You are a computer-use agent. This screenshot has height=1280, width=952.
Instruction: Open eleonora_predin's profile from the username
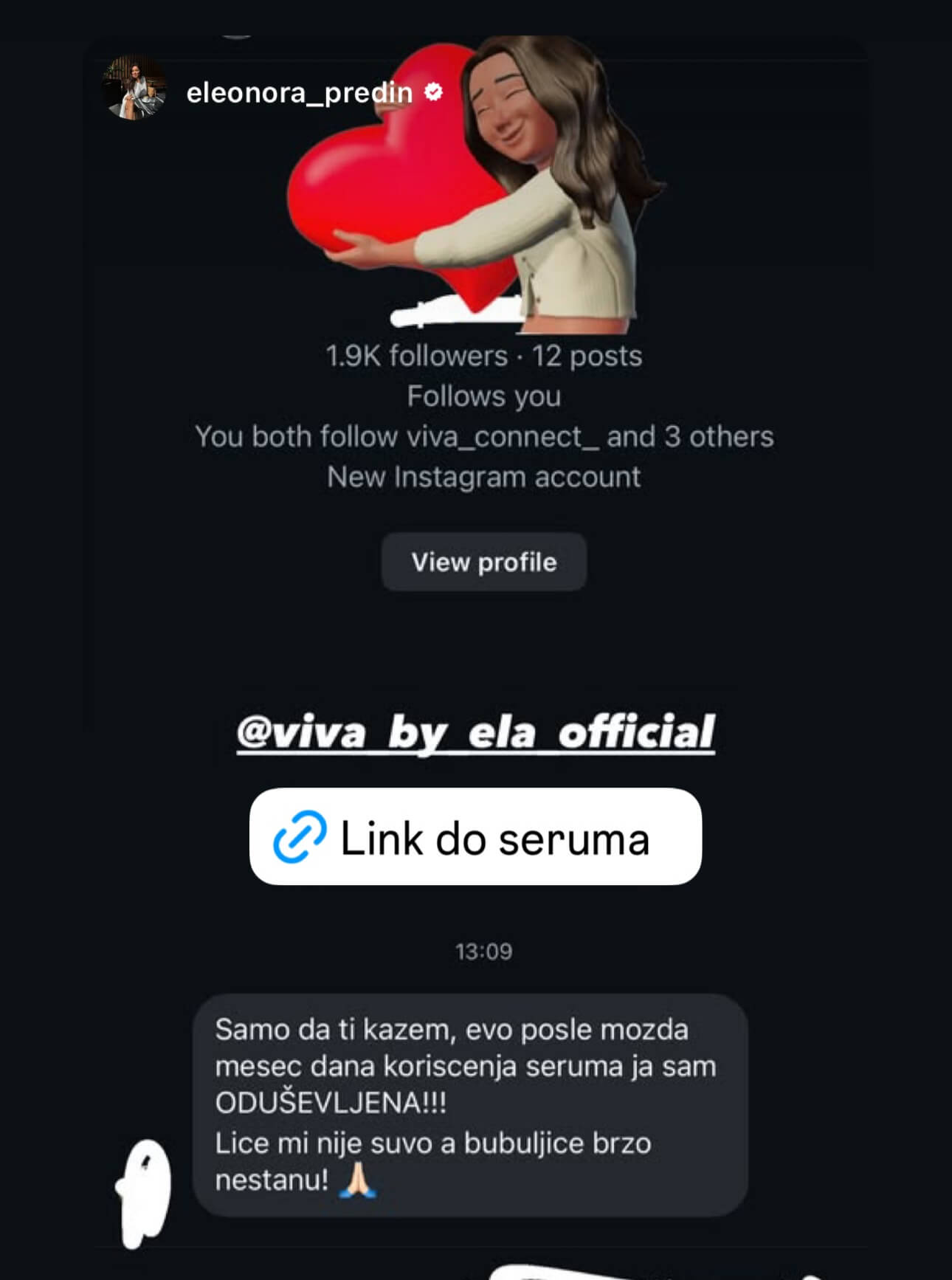(298, 93)
